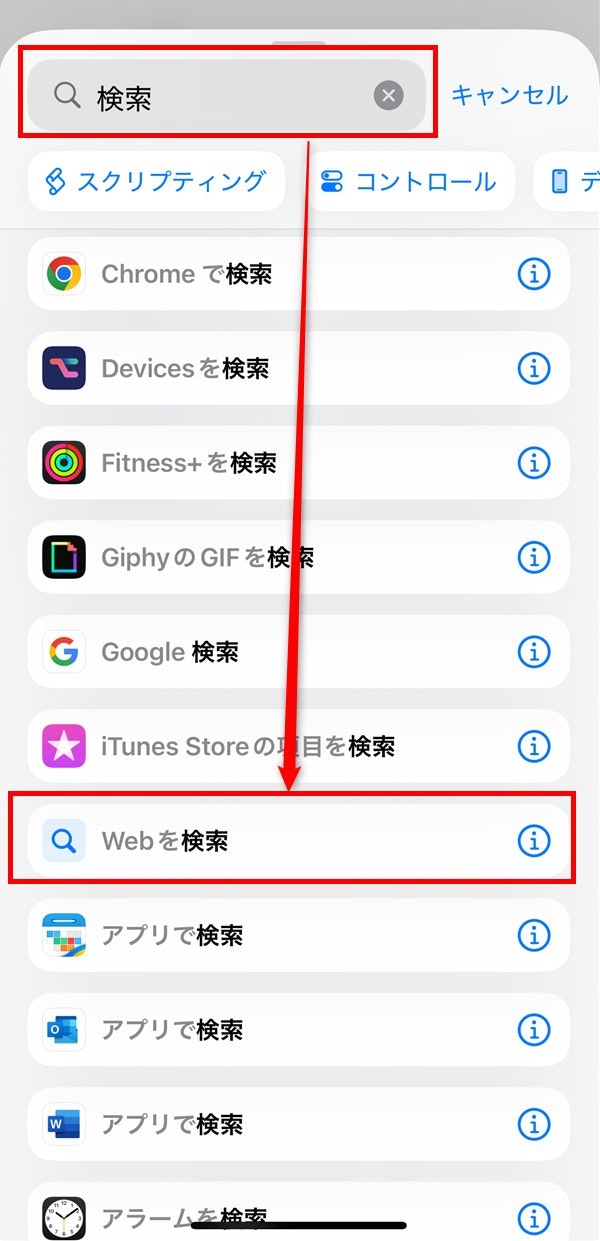Viewport: 600px width, 1241px height.
Task: Show info for Fitness+を検索
Action: point(534,463)
